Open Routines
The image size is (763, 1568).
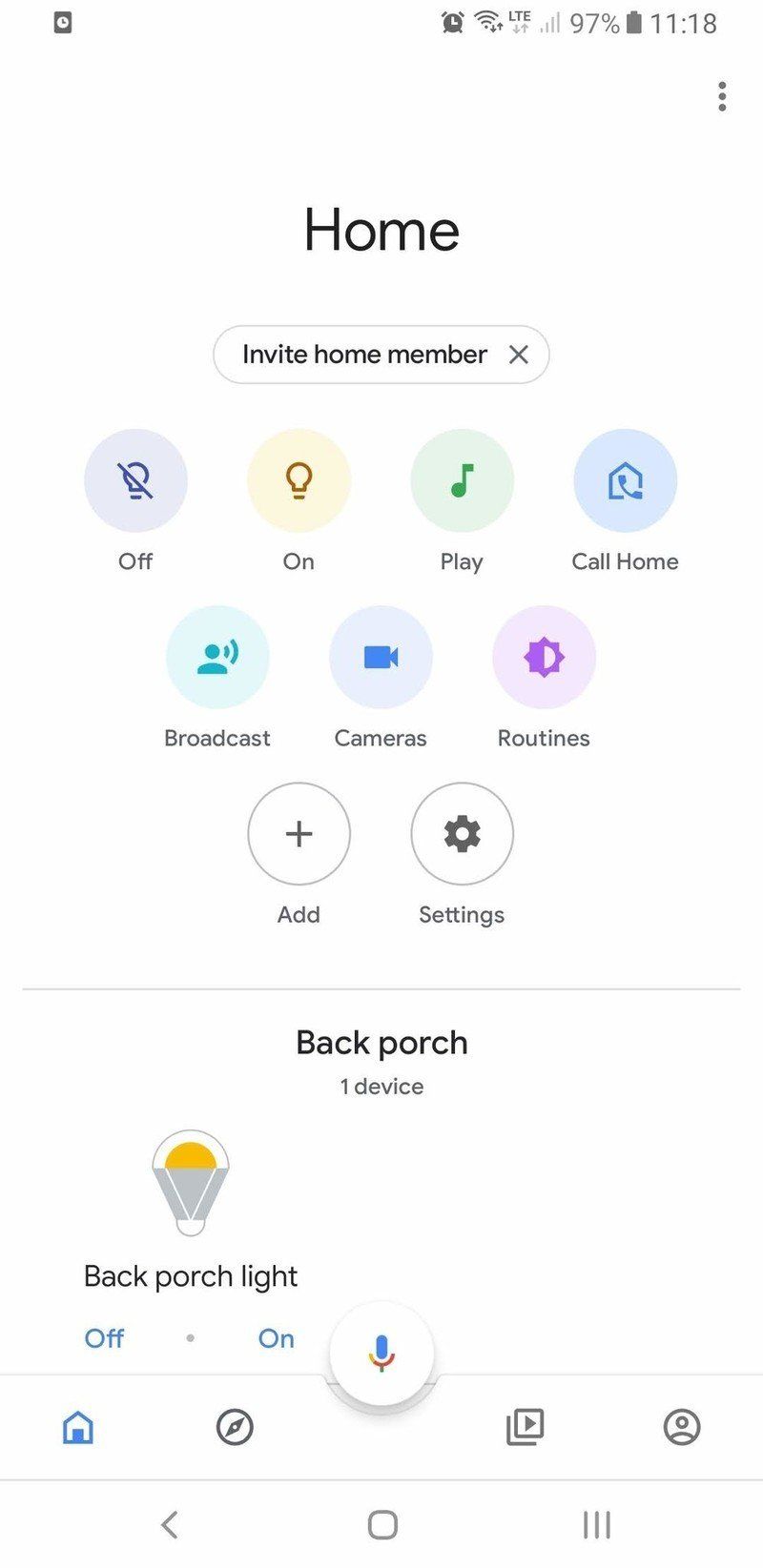pyautogui.click(x=544, y=657)
